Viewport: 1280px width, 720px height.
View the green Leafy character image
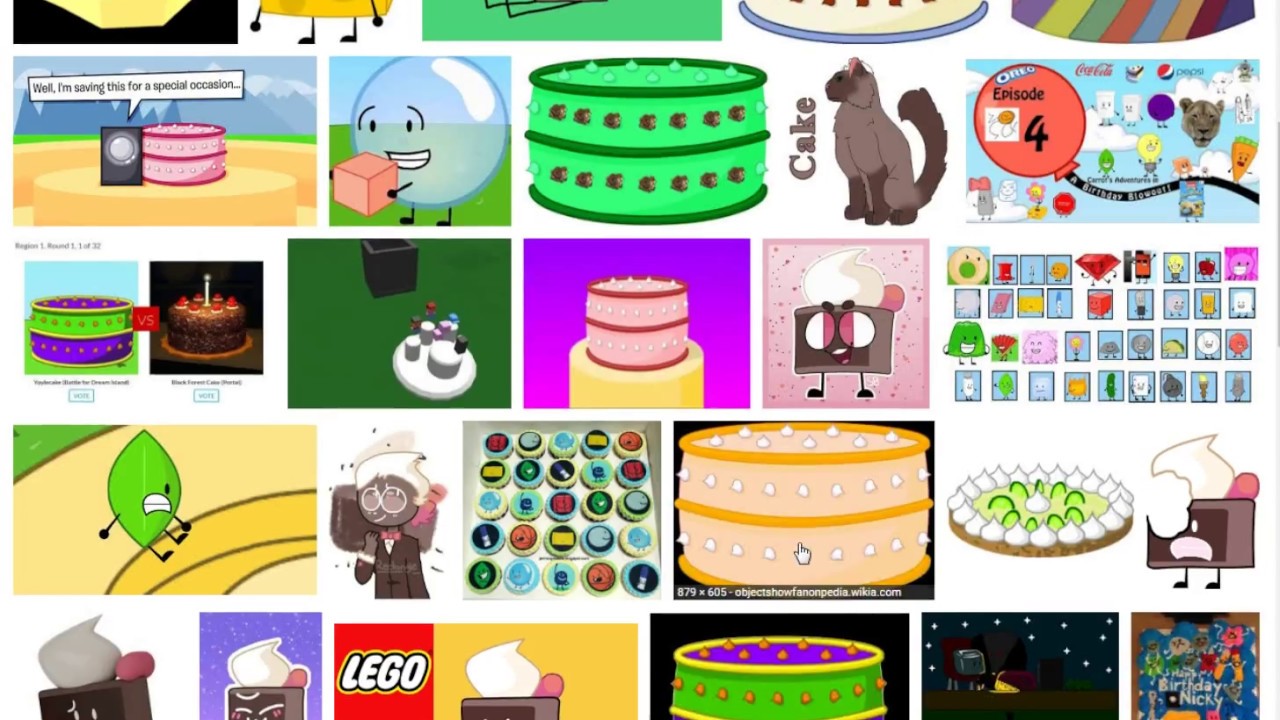pyautogui.click(x=165, y=510)
